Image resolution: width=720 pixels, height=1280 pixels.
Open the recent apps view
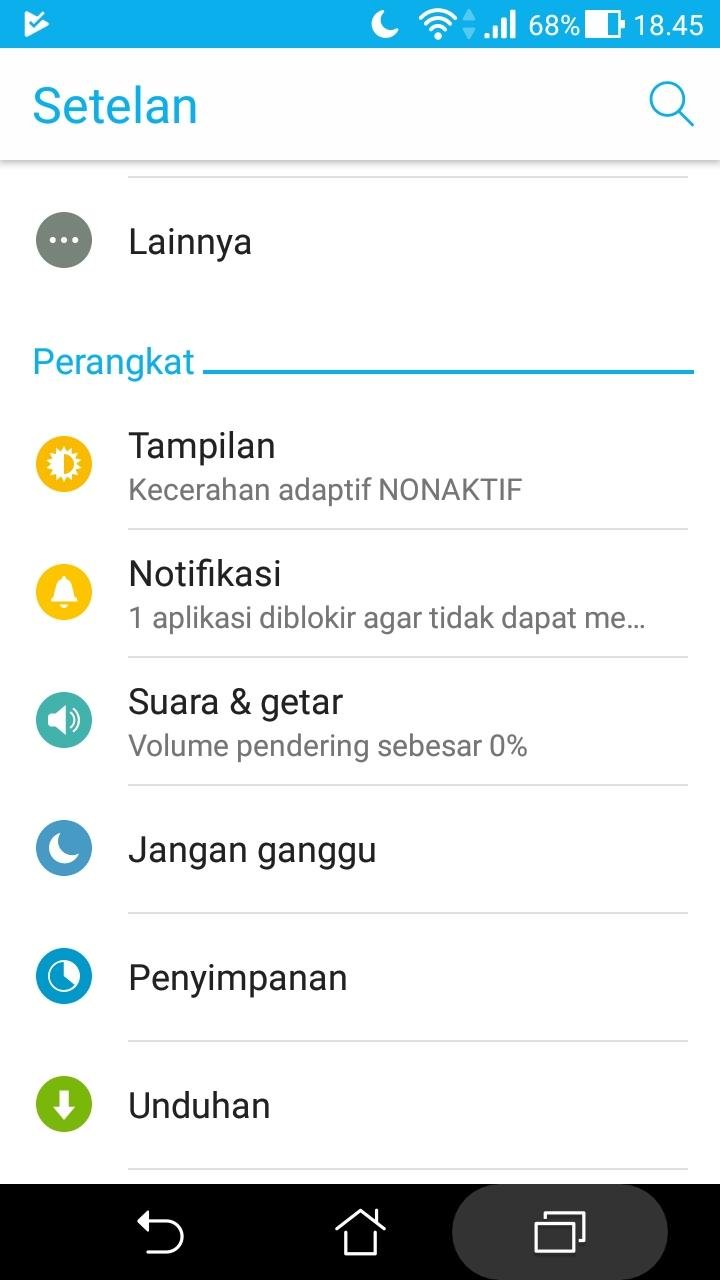point(560,1232)
